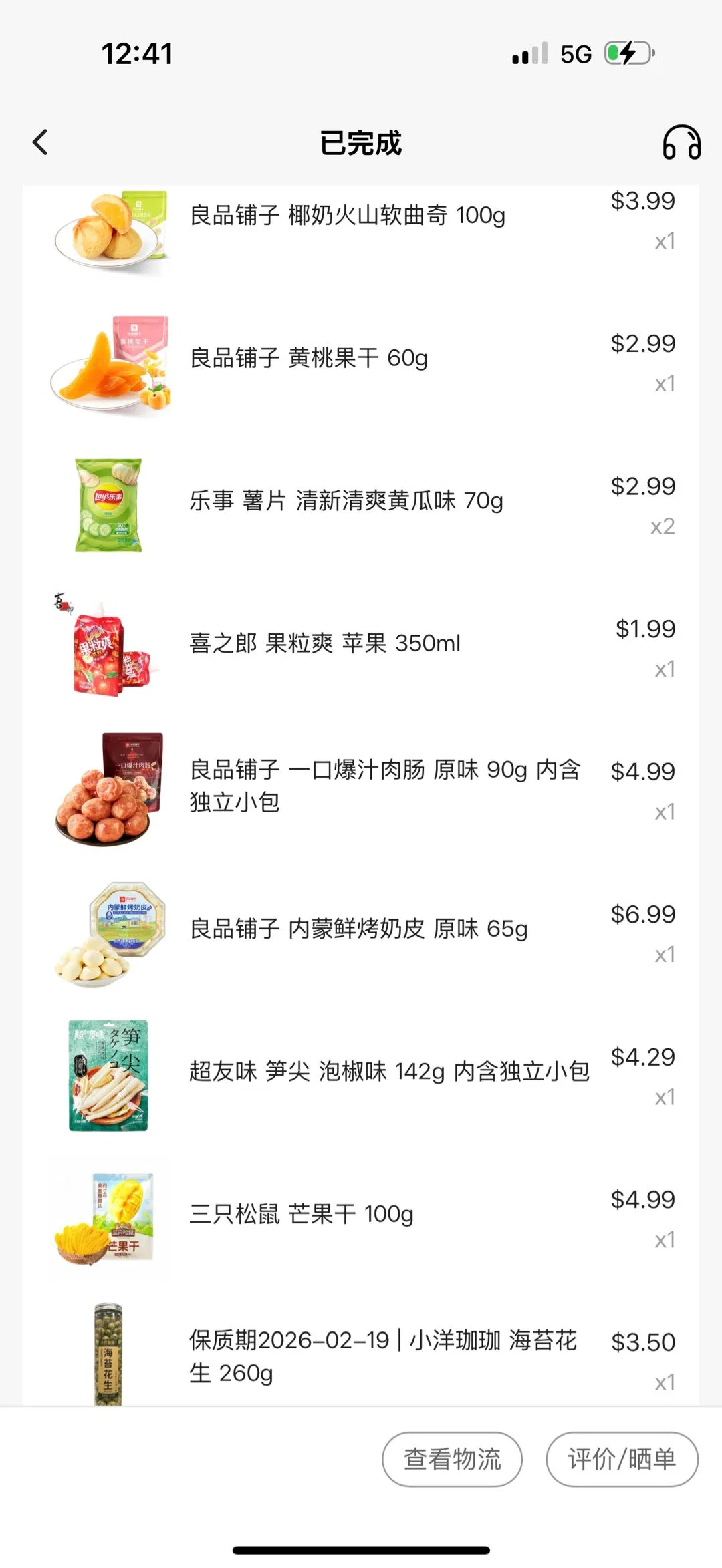The height and width of the screenshot is (1568, 722).
Task: Select 乐事 薯片 清新清爽黄瓜味 70g
Action: 346,501
